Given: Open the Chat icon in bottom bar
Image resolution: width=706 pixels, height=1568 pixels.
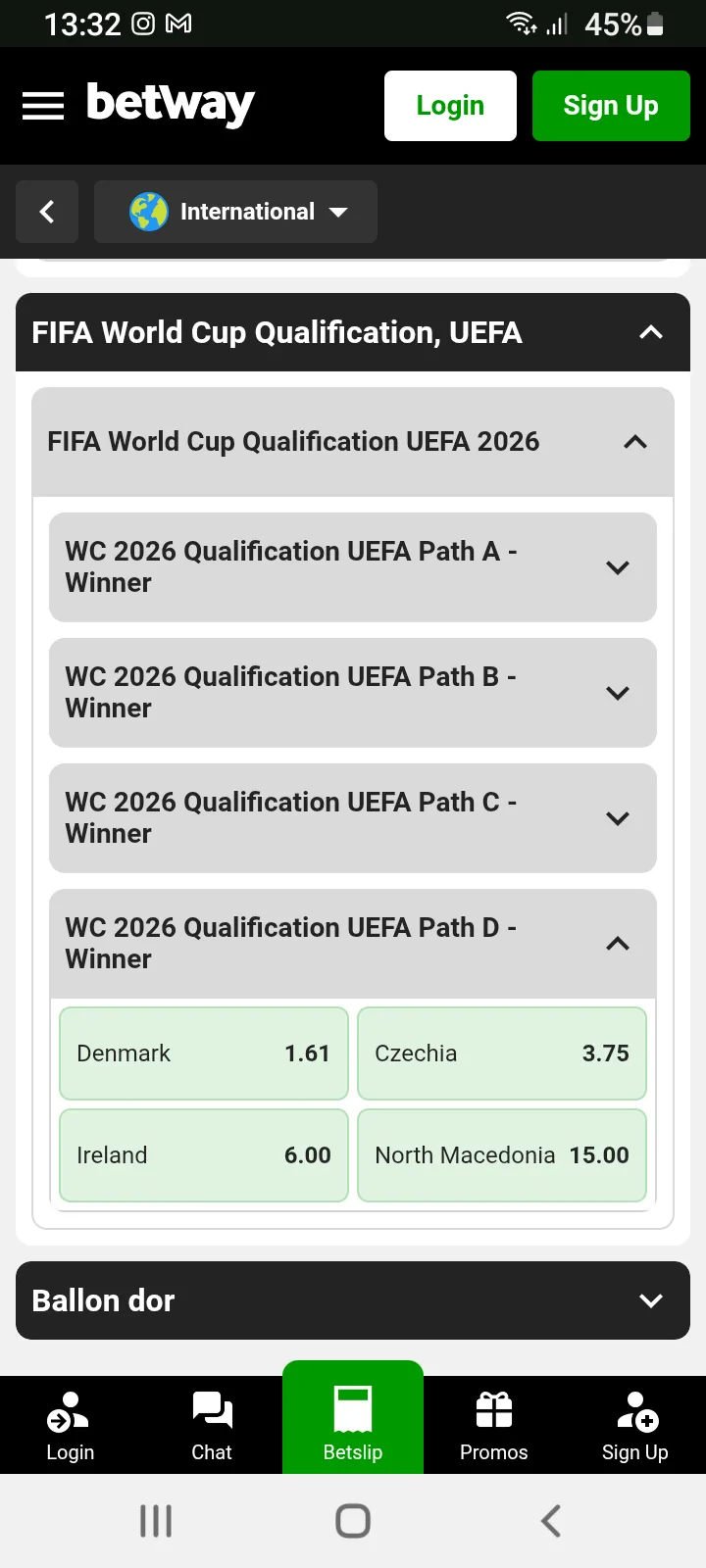Looking at the screenshot, I should 211,1423.
